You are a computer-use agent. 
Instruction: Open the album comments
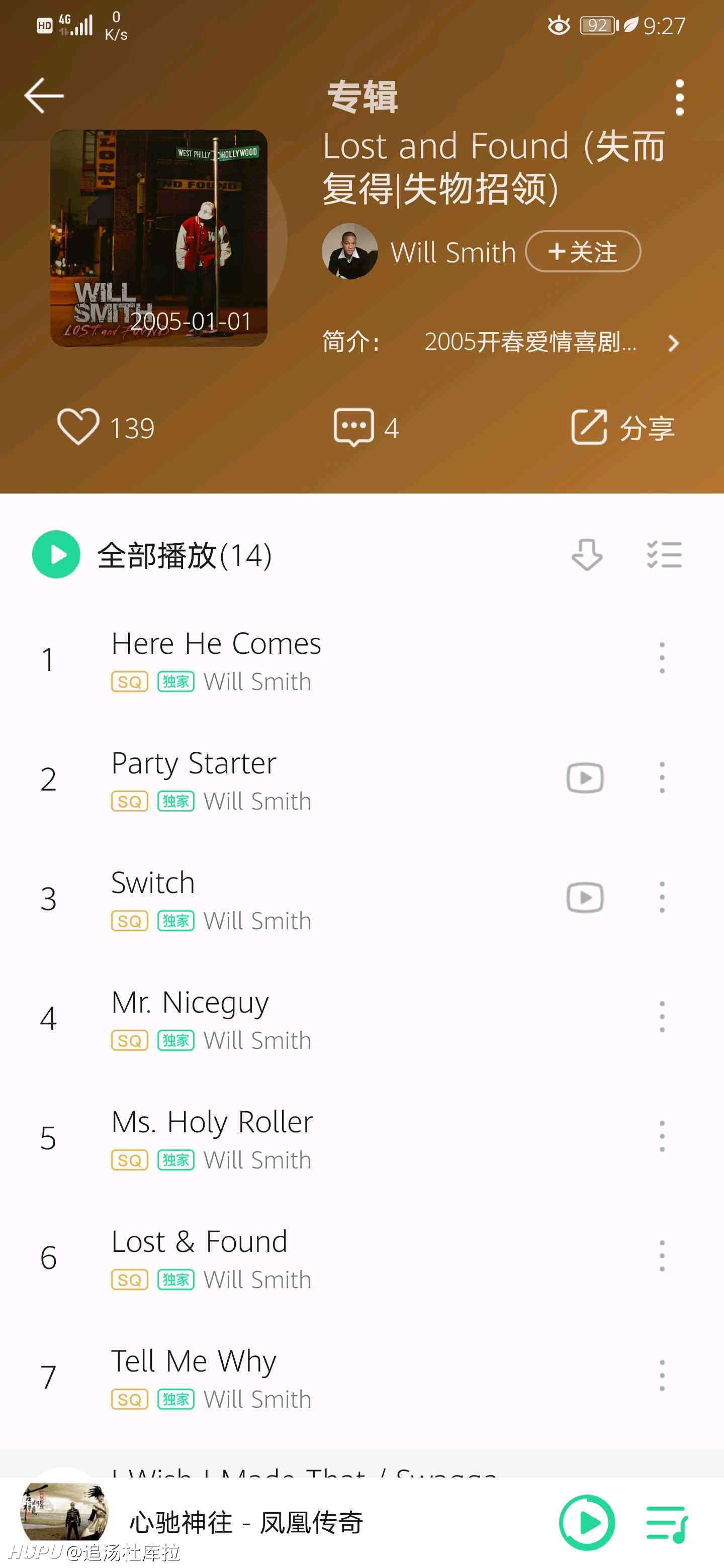click(x=353, y=427)
